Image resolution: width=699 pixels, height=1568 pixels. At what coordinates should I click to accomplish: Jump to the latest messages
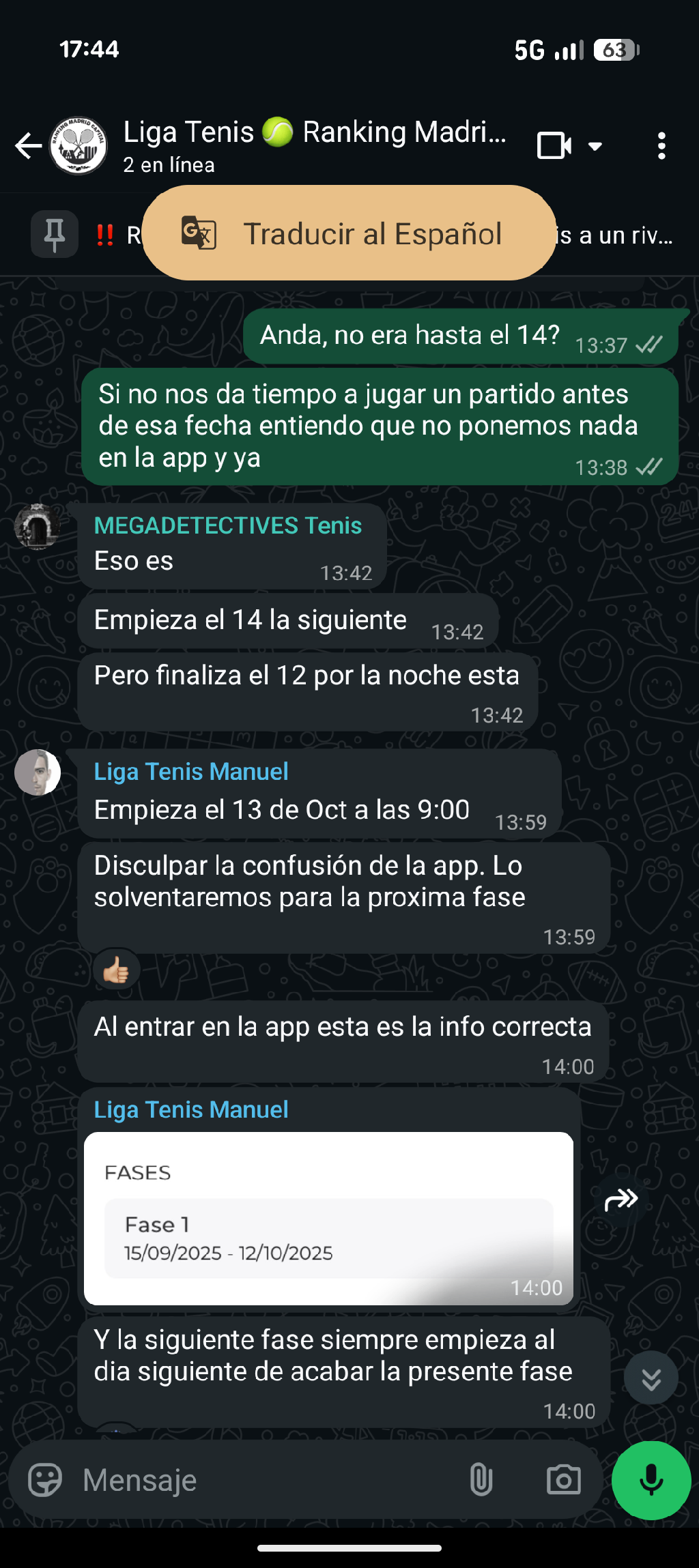651,1378
